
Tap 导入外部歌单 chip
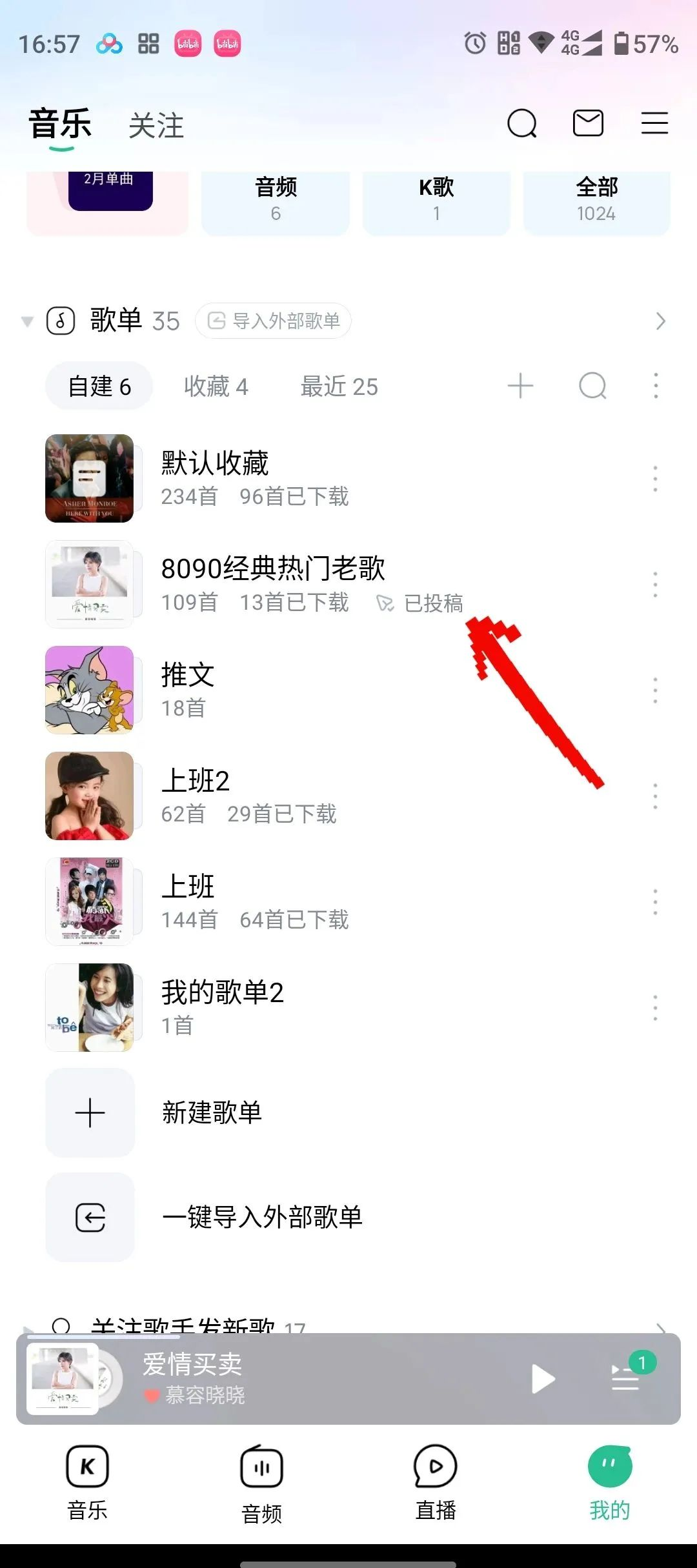tap(274, 321)
